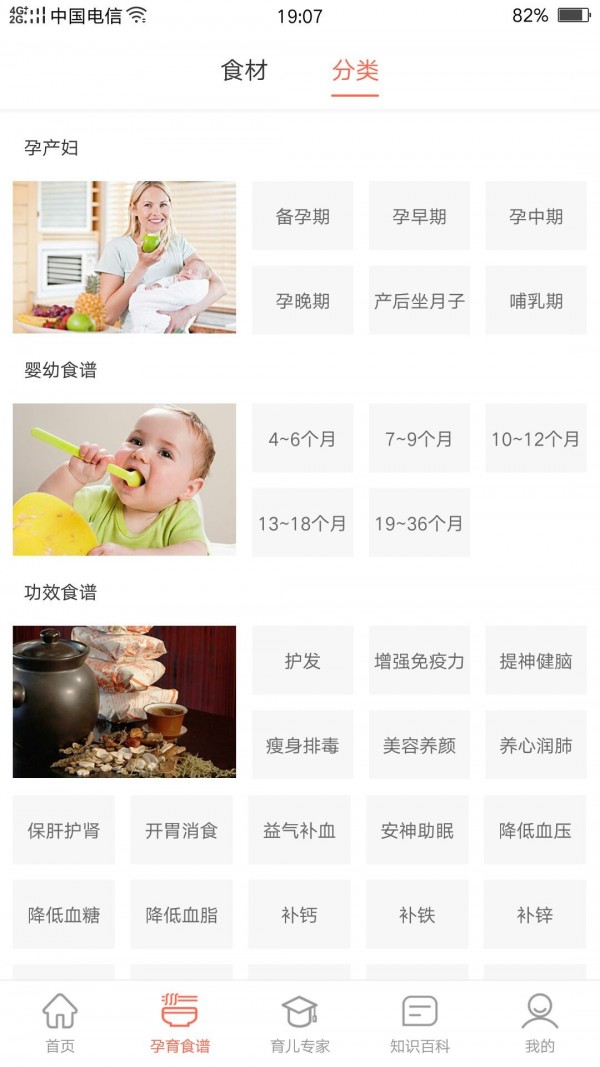The height and width of the screenshot is (1067, 600).
Task: Choose 降低血压 recipes
Action: (x=535, y=830)
